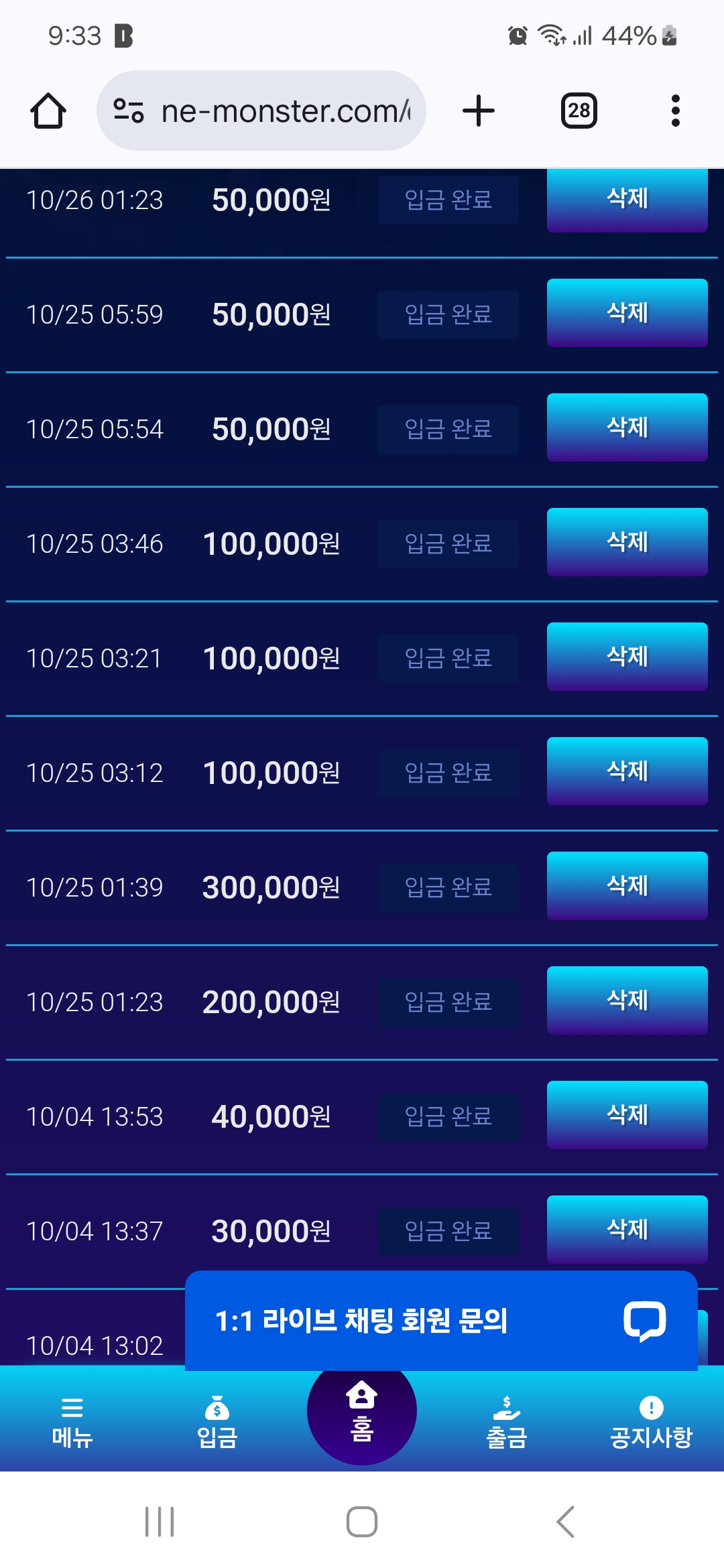Switch to the 입금 tab
This screenshot has width=724, height=1568.
tap(217, 1422)
